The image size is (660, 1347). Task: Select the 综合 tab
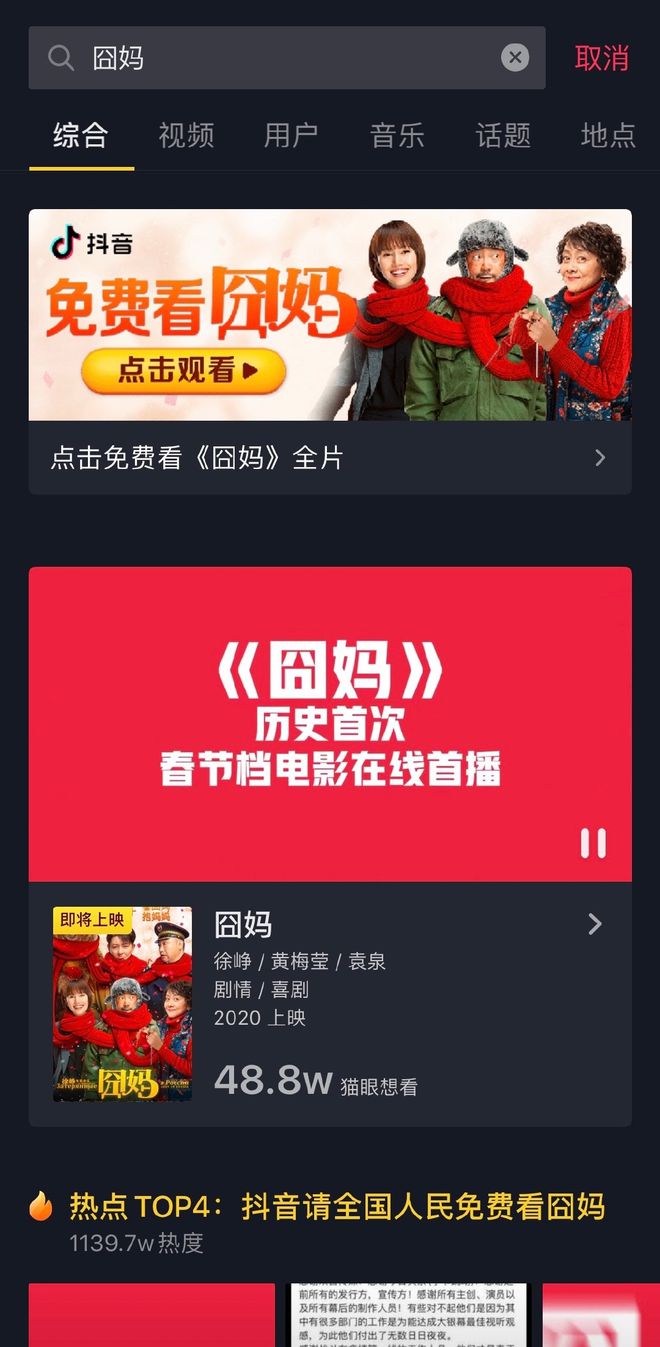tap(81, 135)
